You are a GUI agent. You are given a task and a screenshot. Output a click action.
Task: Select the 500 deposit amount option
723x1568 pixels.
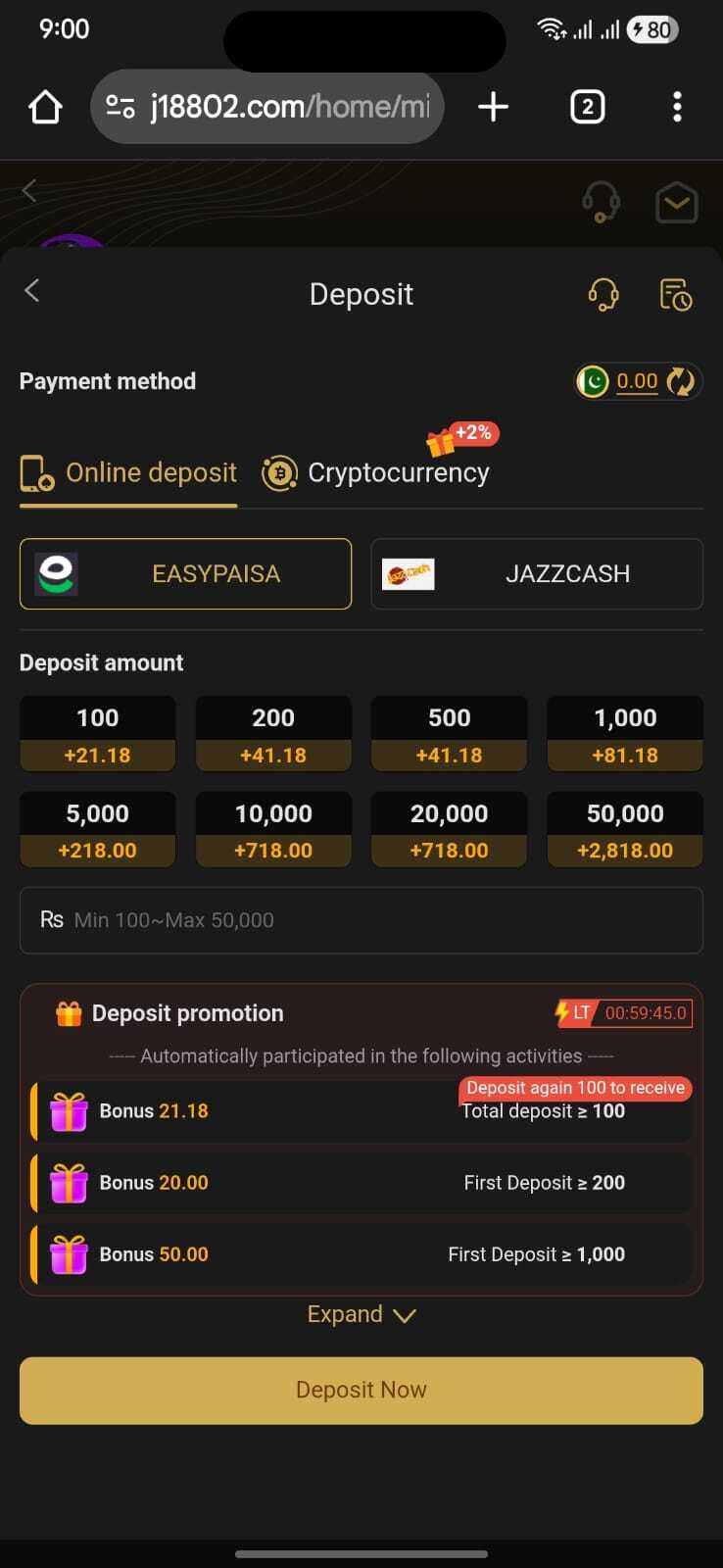(449, 732)
